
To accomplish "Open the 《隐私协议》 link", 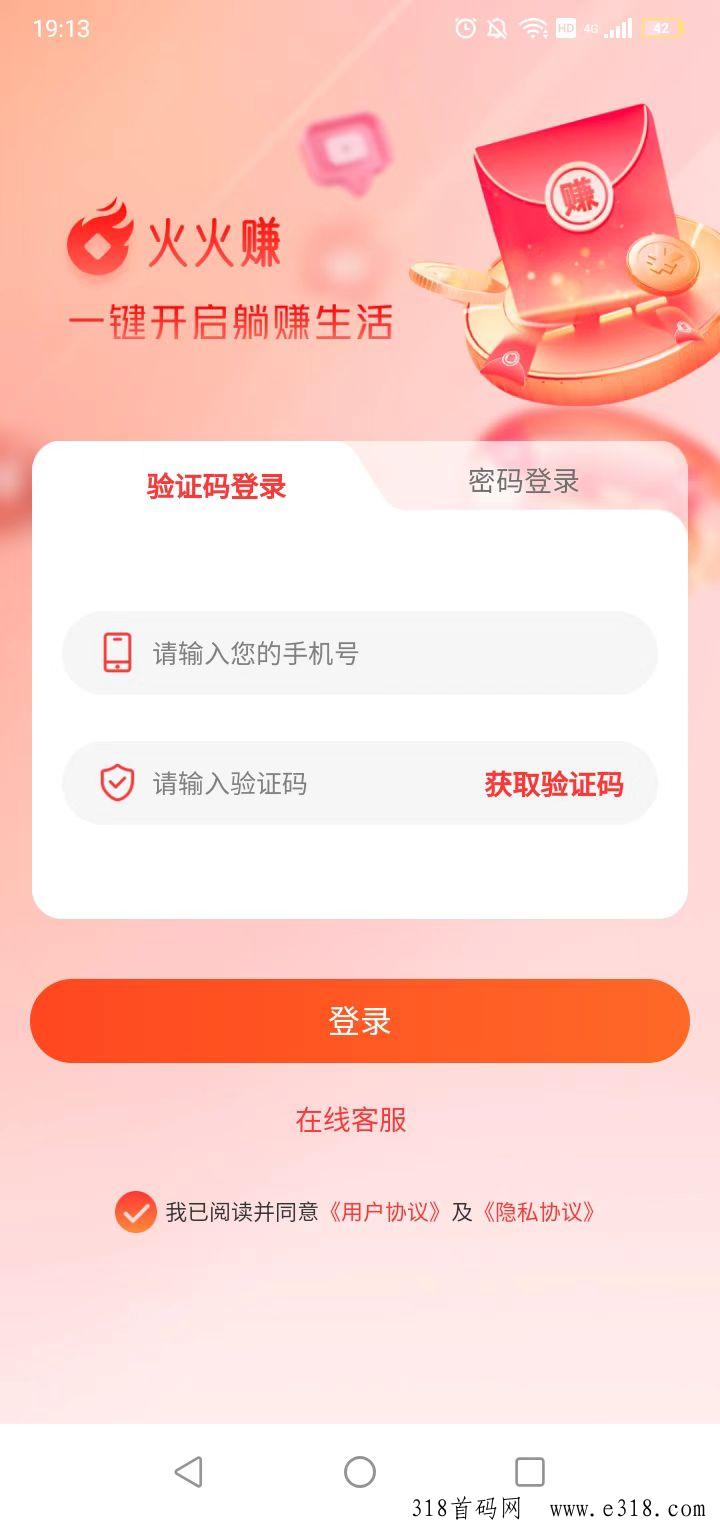I will click(539, 1212).
